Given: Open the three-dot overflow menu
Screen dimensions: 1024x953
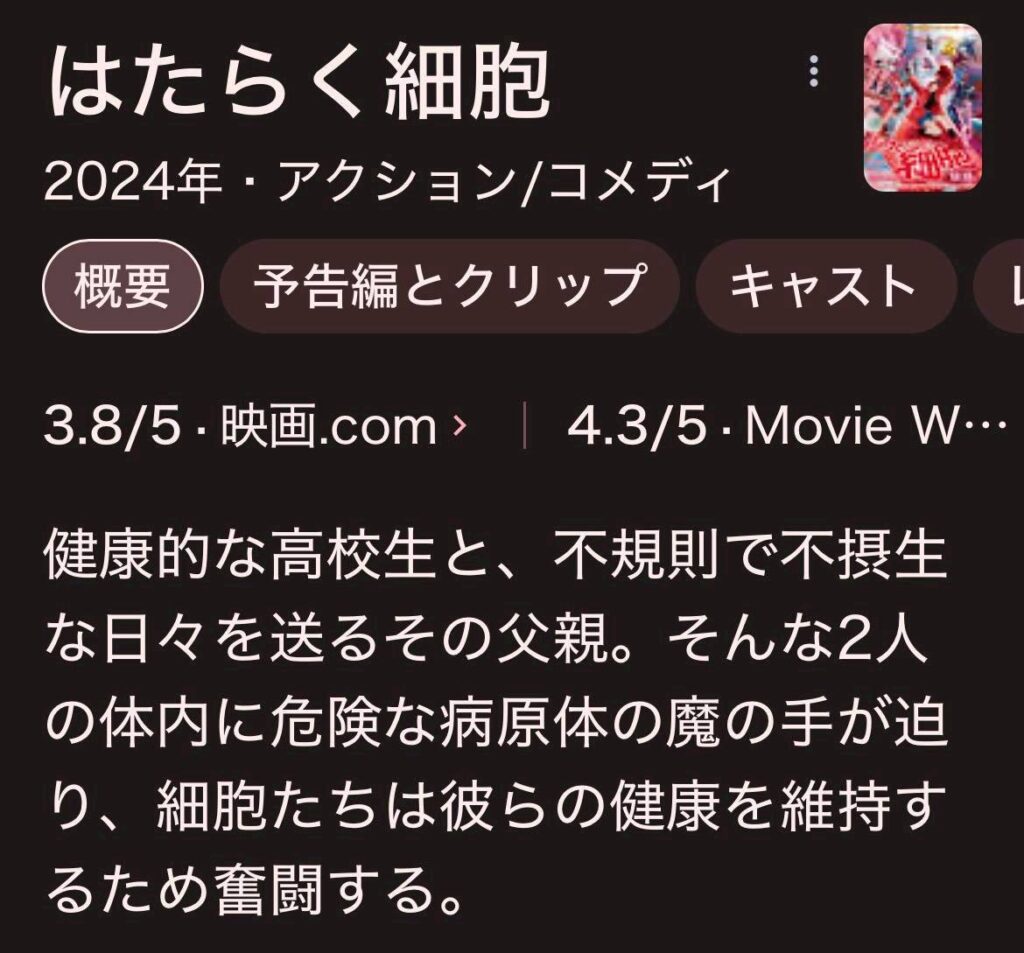Looking at the screenshot, I should [814, 72].
